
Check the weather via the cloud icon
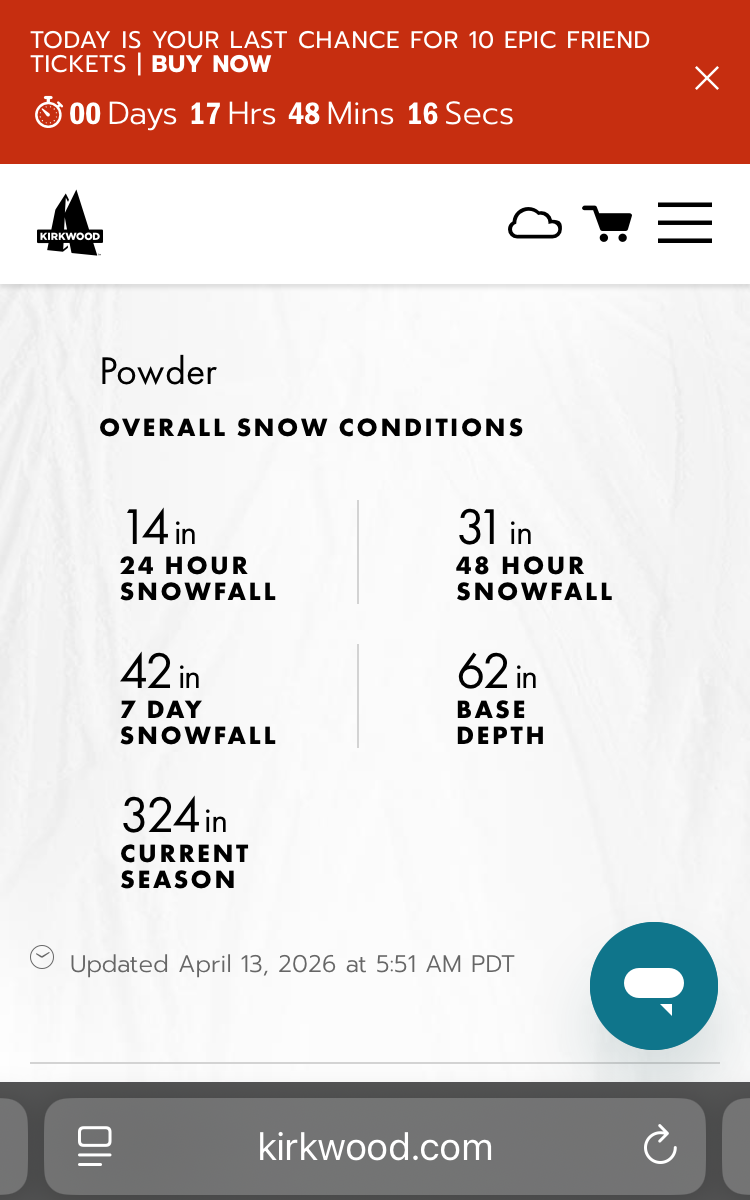pos(535,224)
